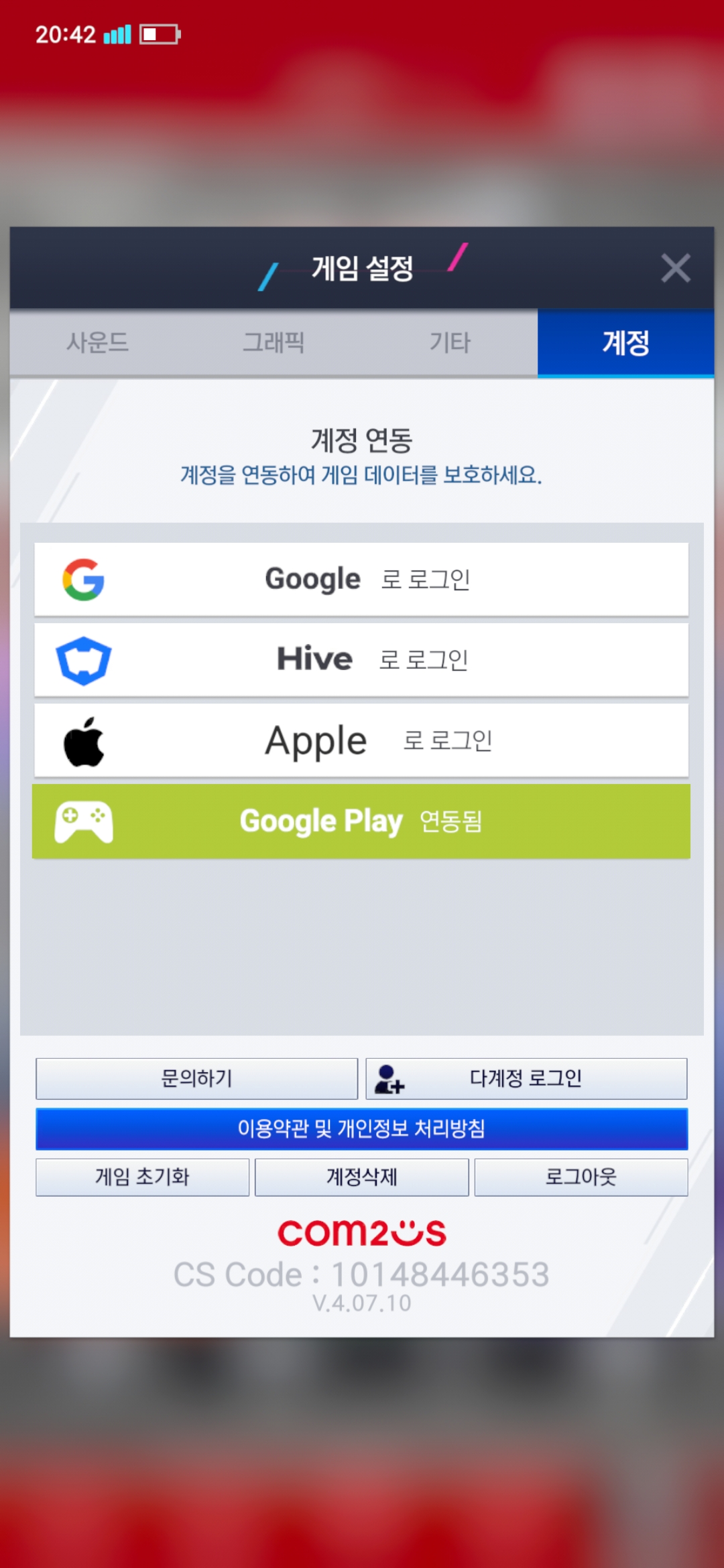Log in with Hive account
Image resolution: width=724 pixels, height=1568 pixels.
(x=361, y=660)
